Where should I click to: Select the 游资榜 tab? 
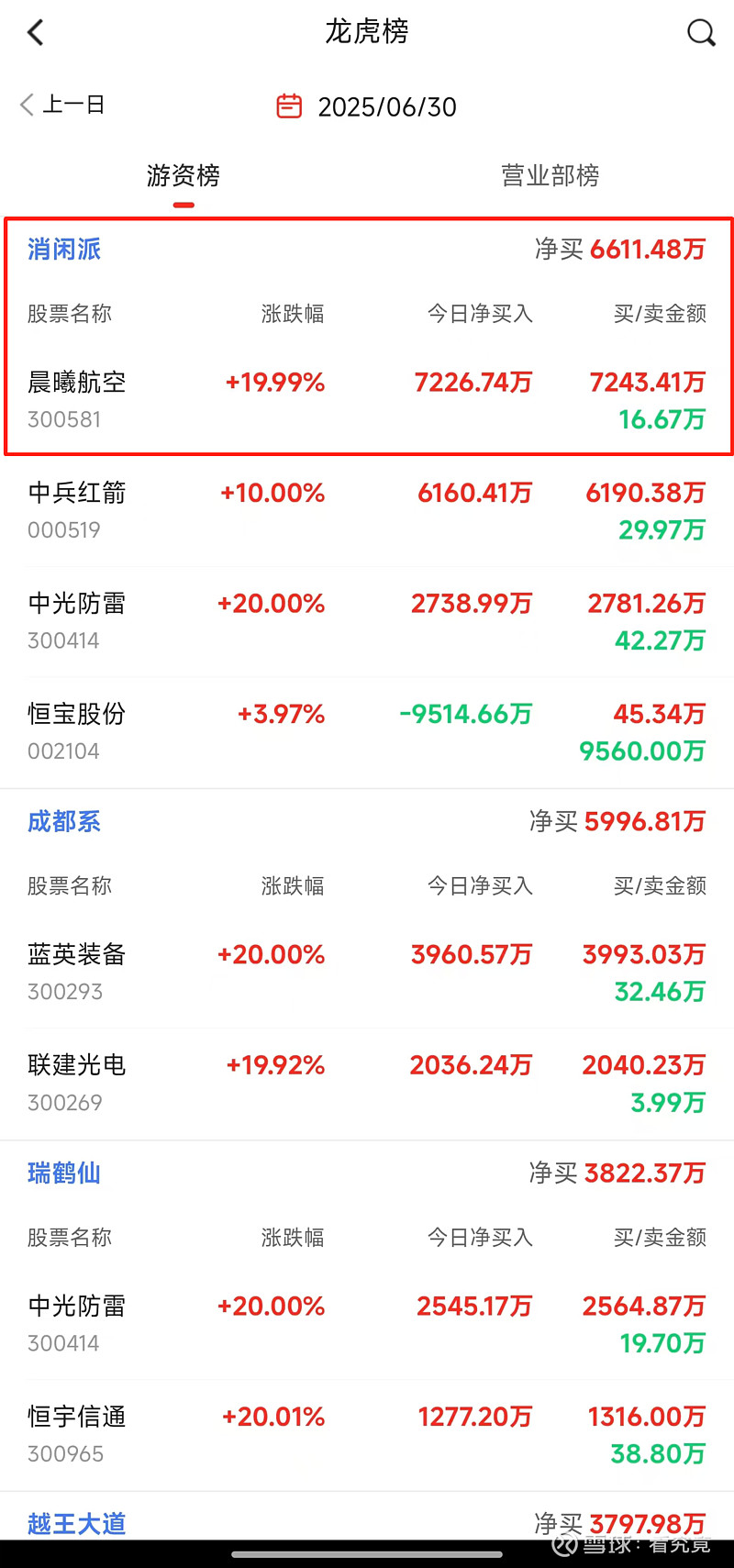coord(183,175)
